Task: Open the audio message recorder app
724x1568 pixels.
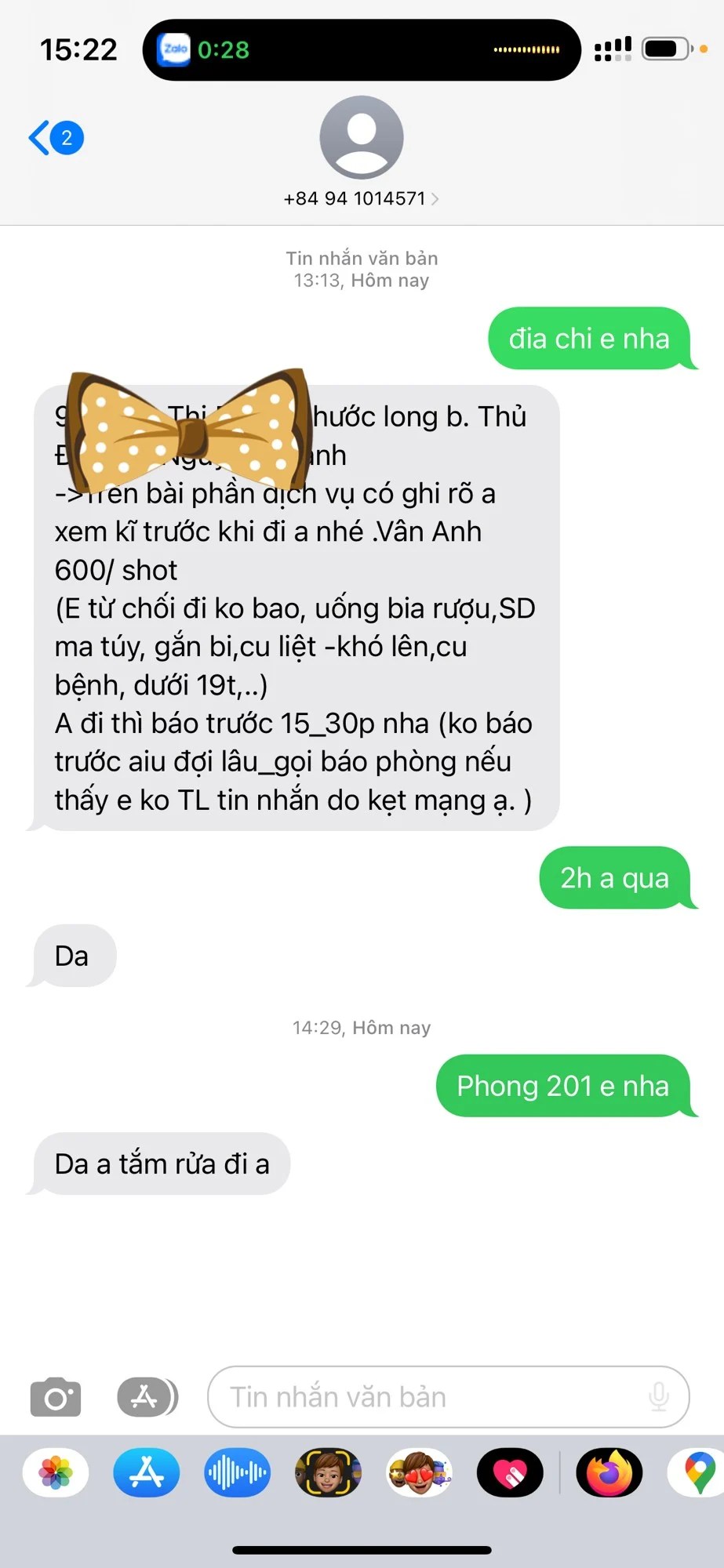Action: pos(237,1472)
